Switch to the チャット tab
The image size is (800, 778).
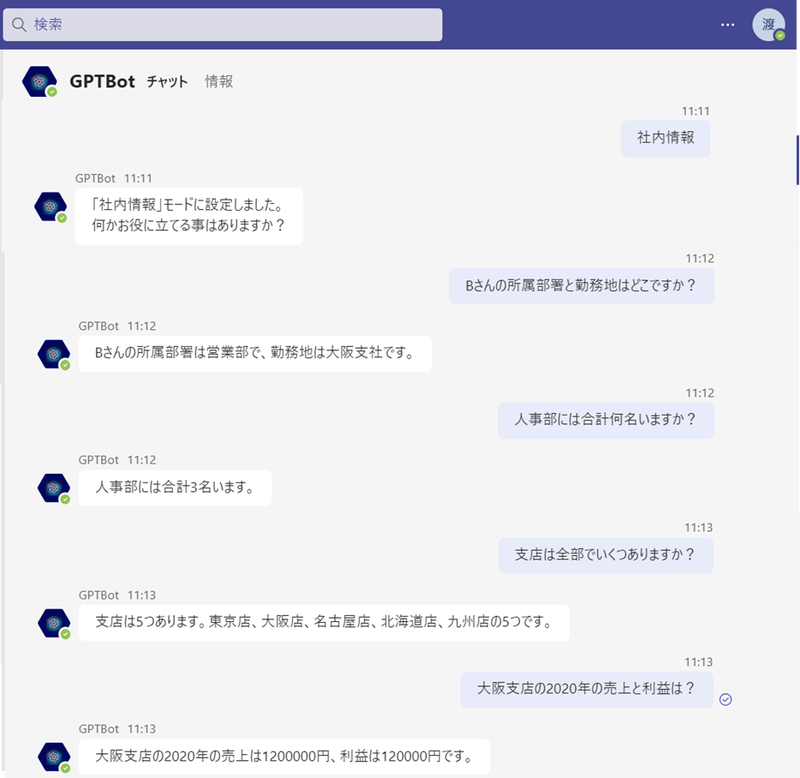click(167, 82)
